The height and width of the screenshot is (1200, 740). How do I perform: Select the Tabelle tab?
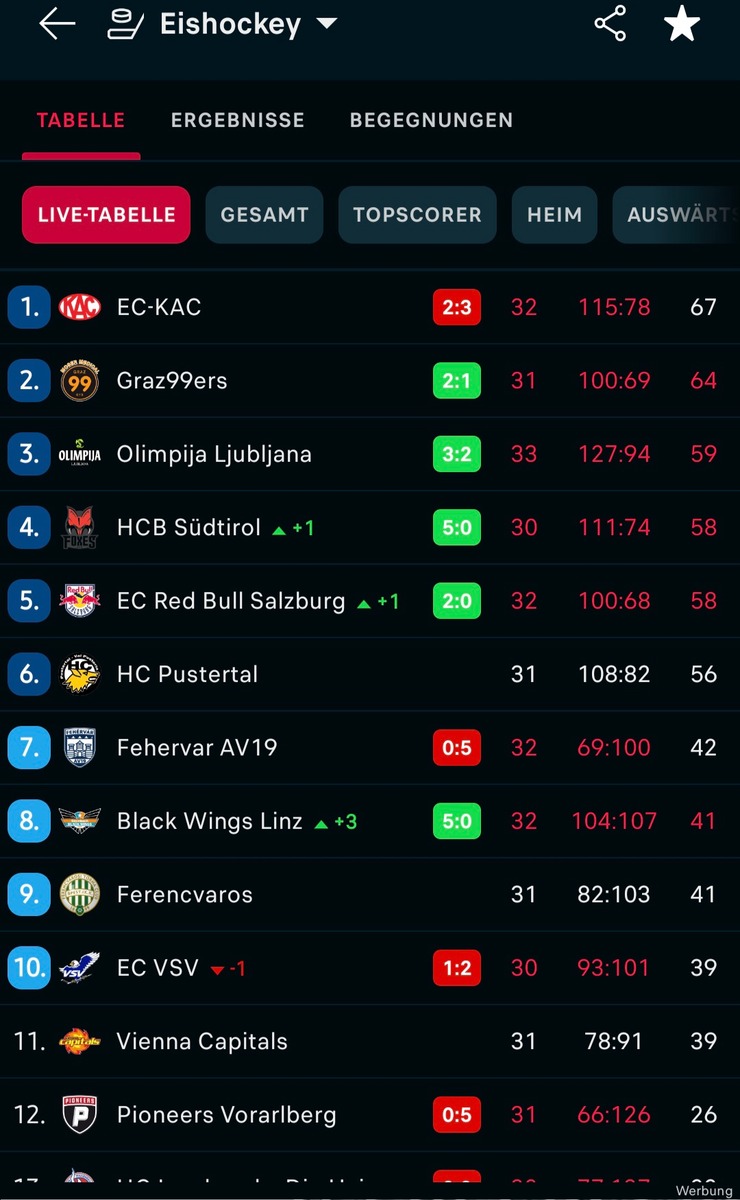coord(81,120)
